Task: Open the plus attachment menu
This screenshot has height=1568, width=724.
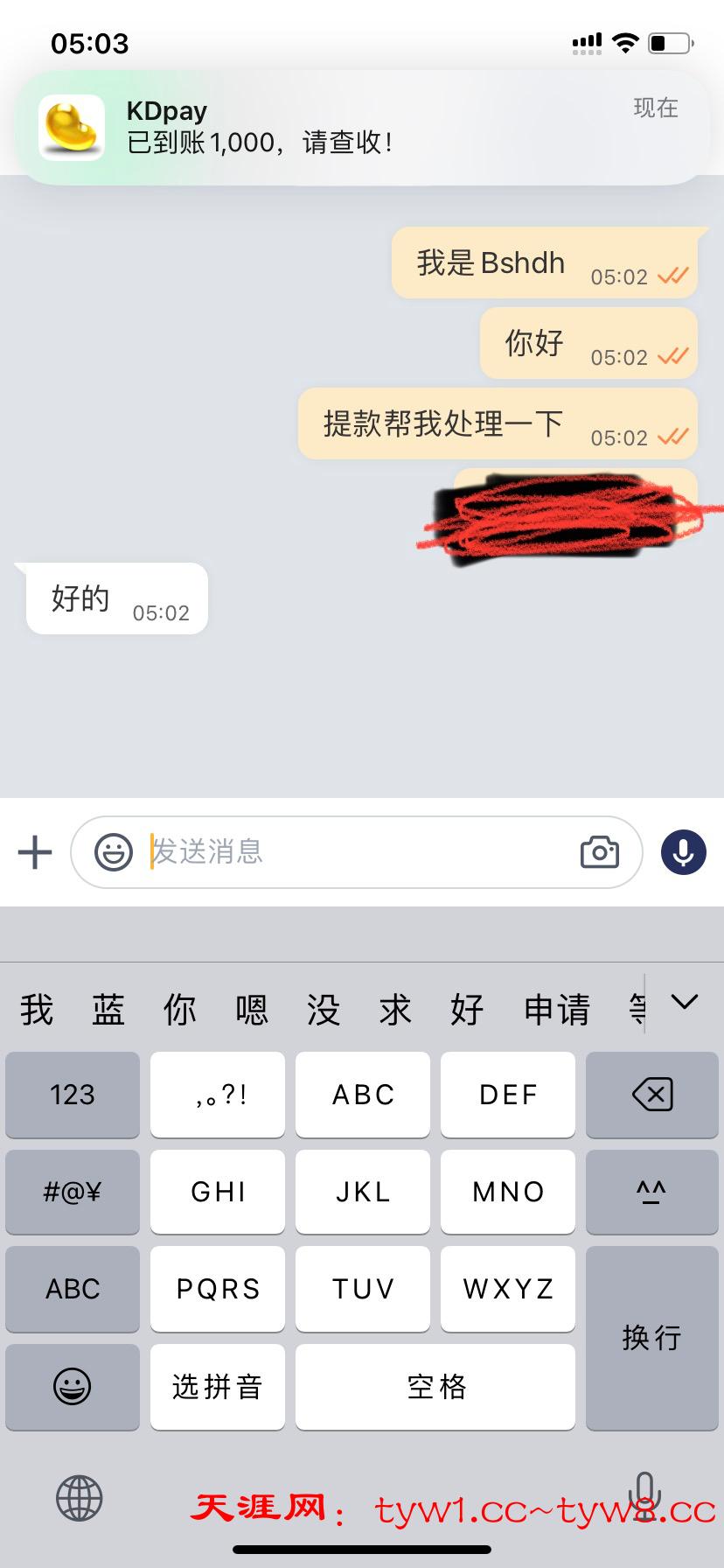Action: click(35, 852)
